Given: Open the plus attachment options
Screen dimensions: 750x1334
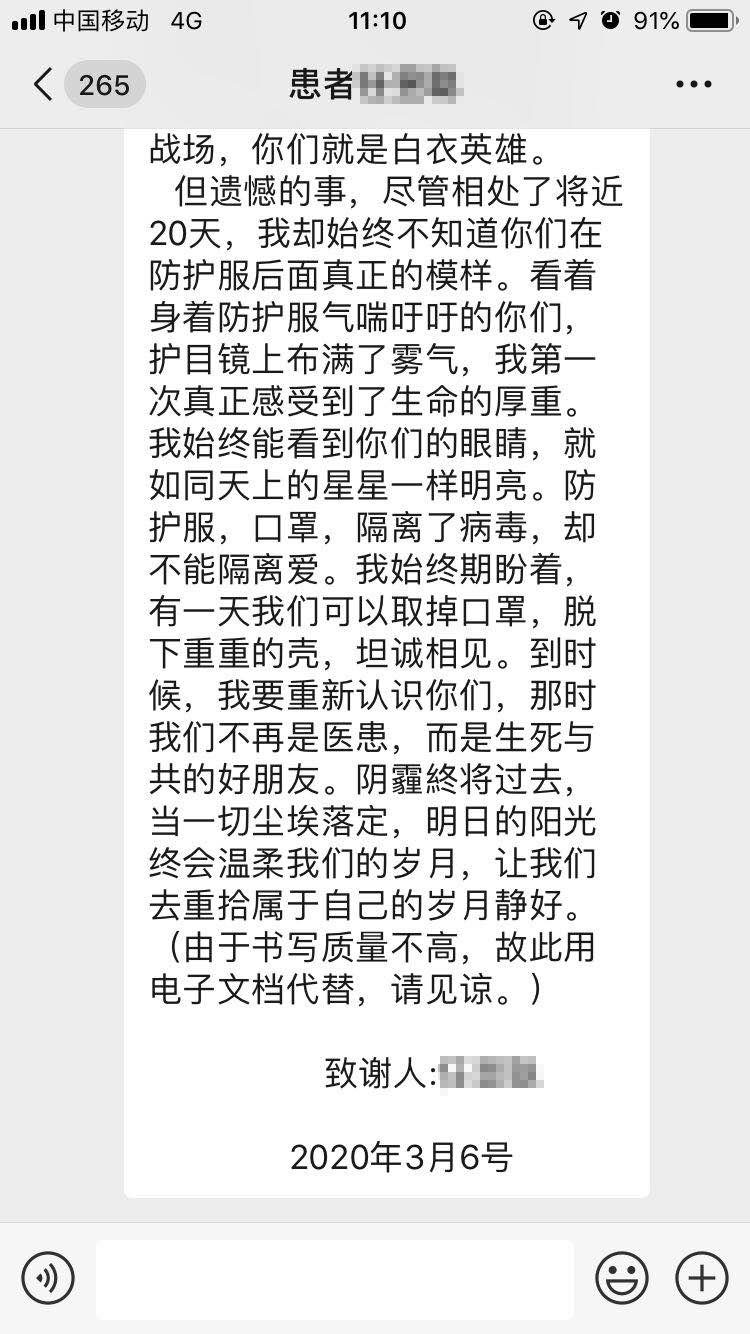Looking at the screenshot, I should 701,1277.
